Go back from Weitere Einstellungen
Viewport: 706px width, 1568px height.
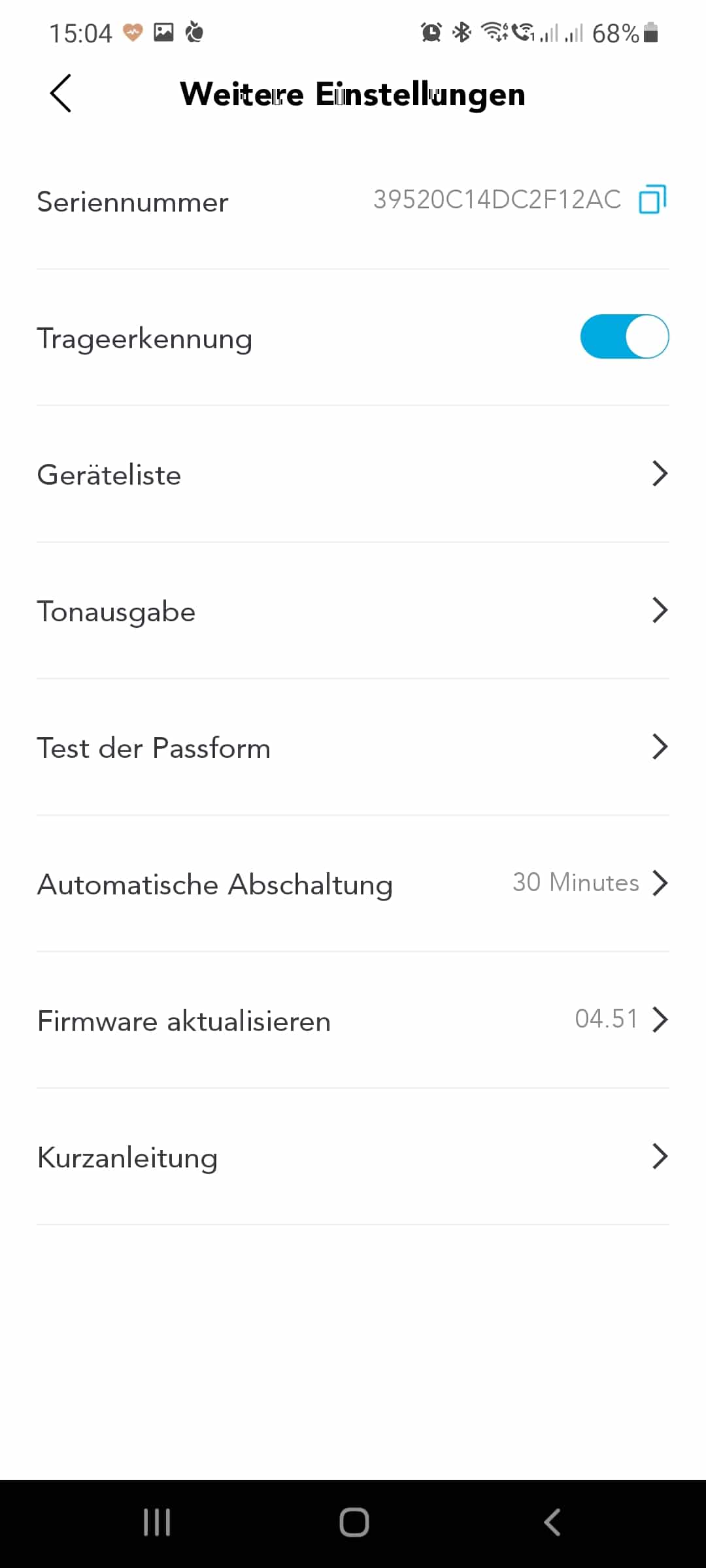(61, 93)
